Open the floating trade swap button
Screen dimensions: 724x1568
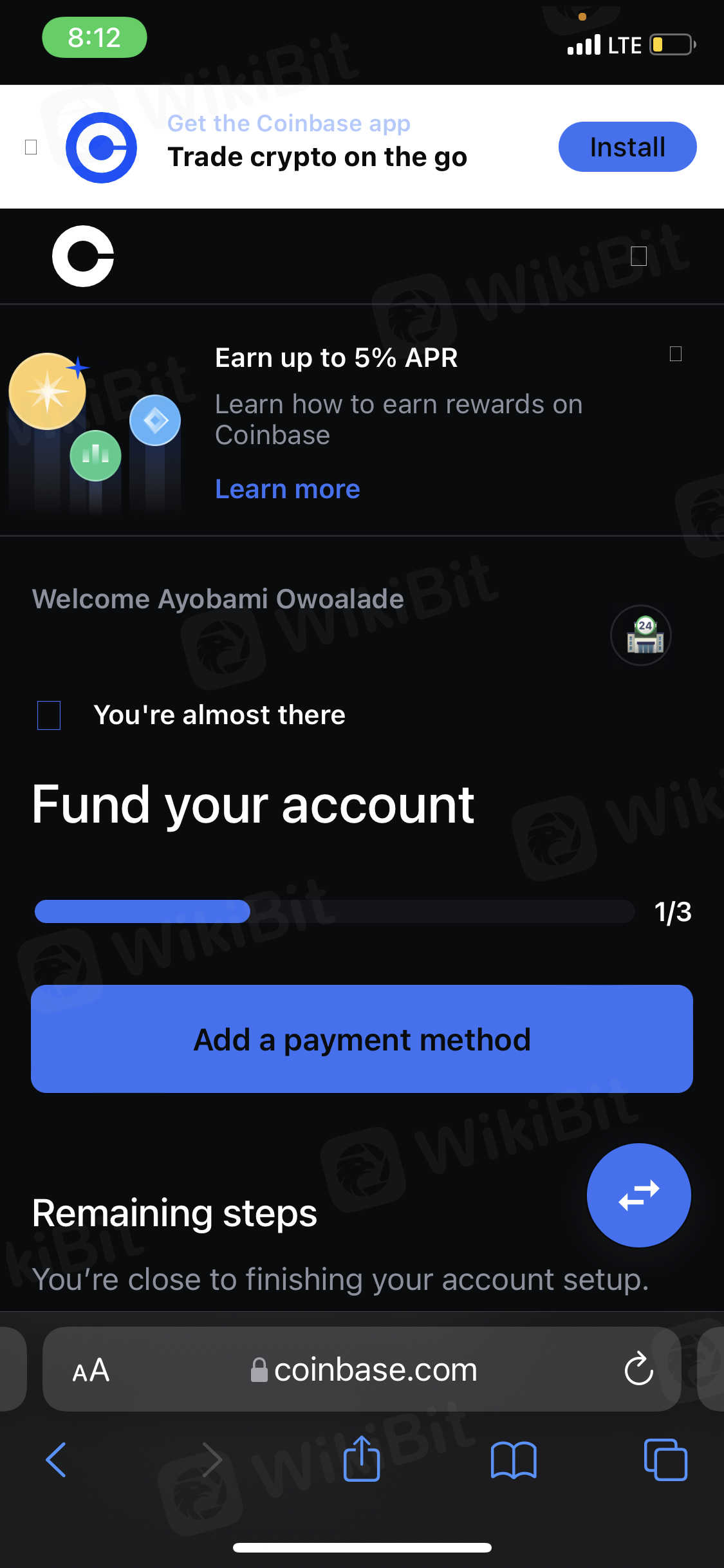coord(638,1195)
